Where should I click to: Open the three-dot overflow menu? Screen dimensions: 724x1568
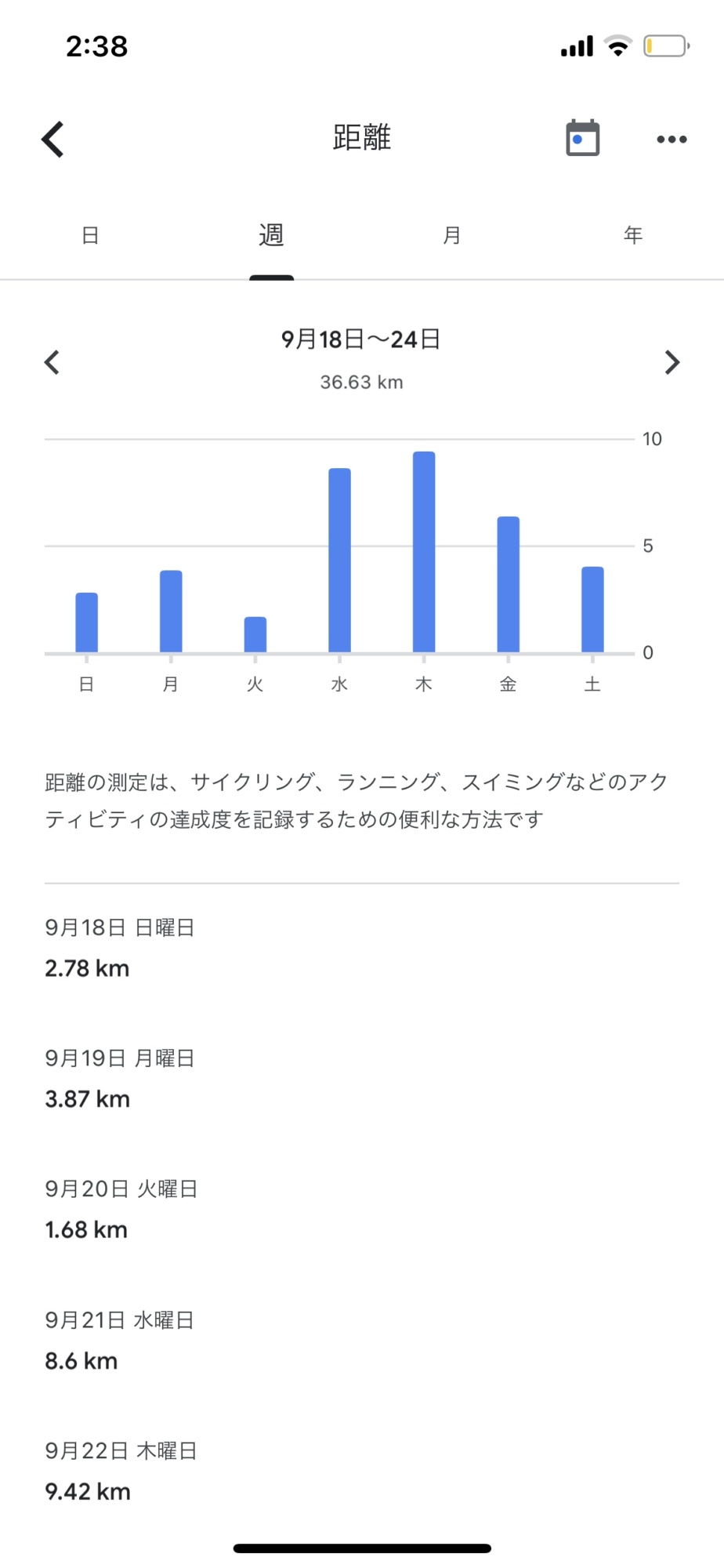(x=672, y=140)
